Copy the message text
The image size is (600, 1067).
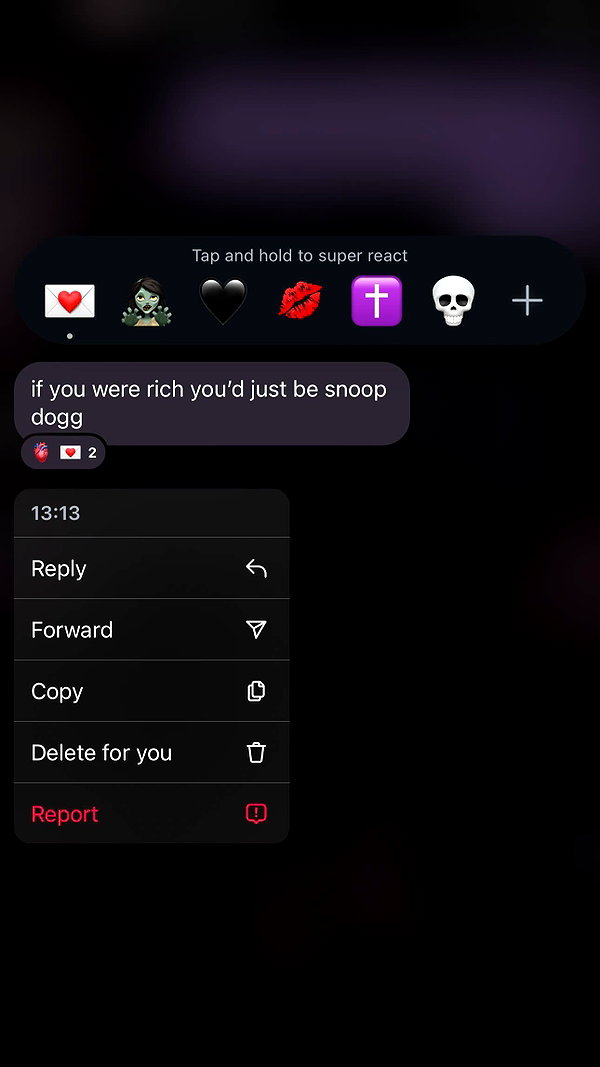pos(152,691)
